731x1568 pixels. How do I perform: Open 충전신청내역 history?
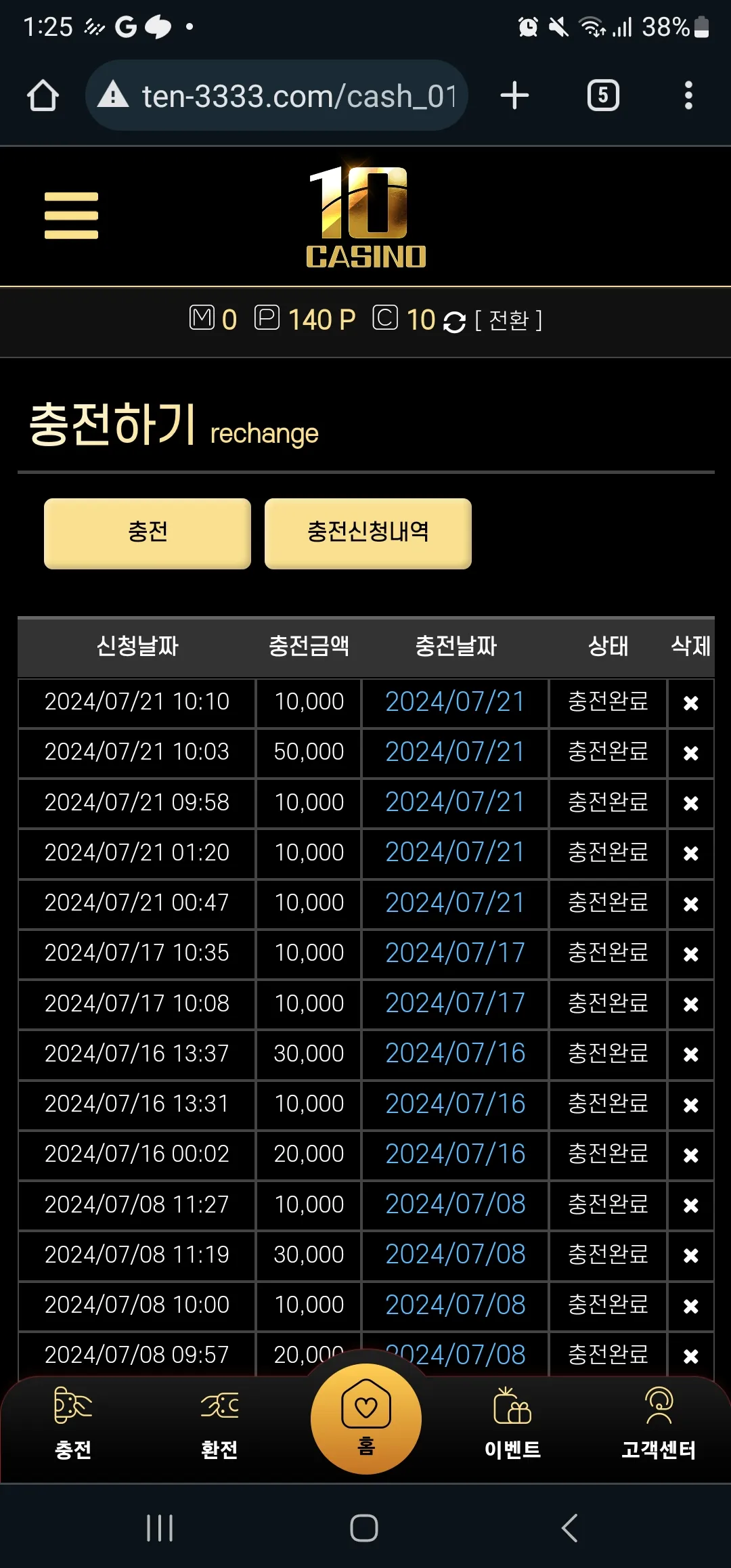pos(368,533)
